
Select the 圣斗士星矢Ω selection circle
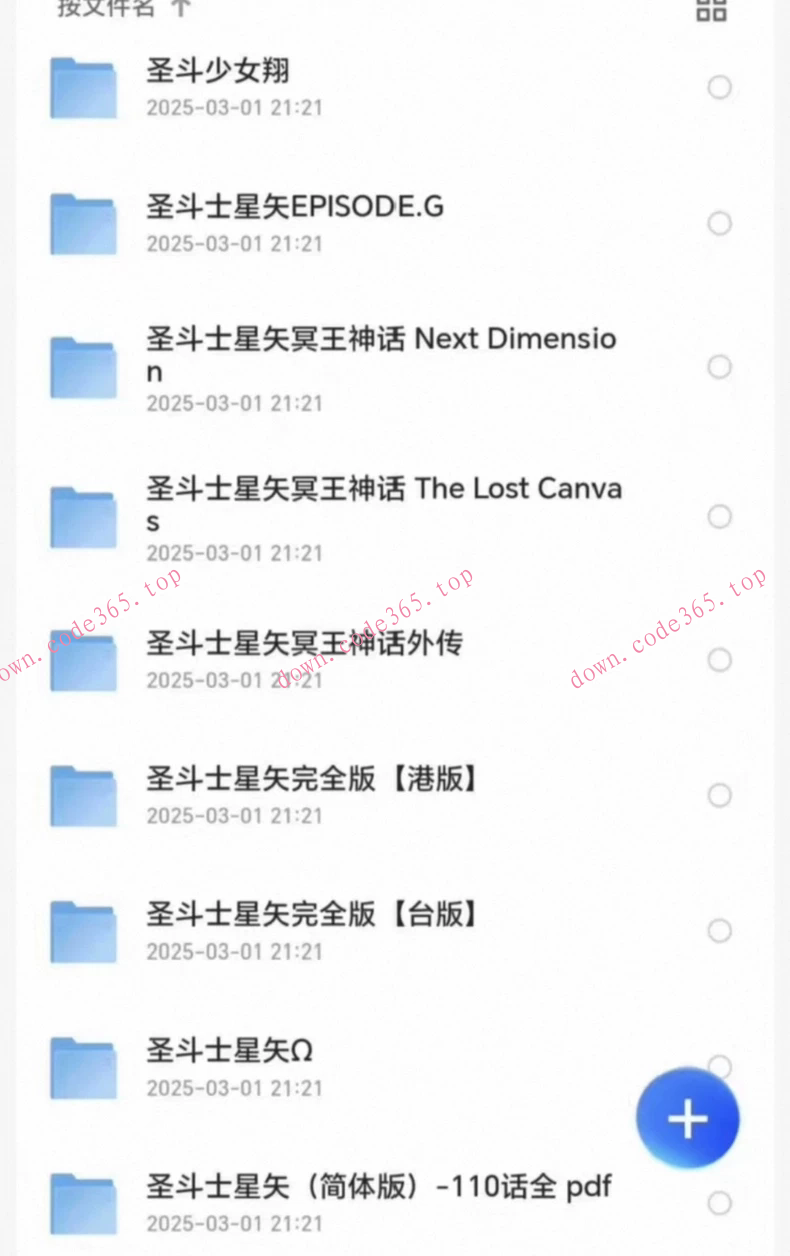(x=719, y=1066)
